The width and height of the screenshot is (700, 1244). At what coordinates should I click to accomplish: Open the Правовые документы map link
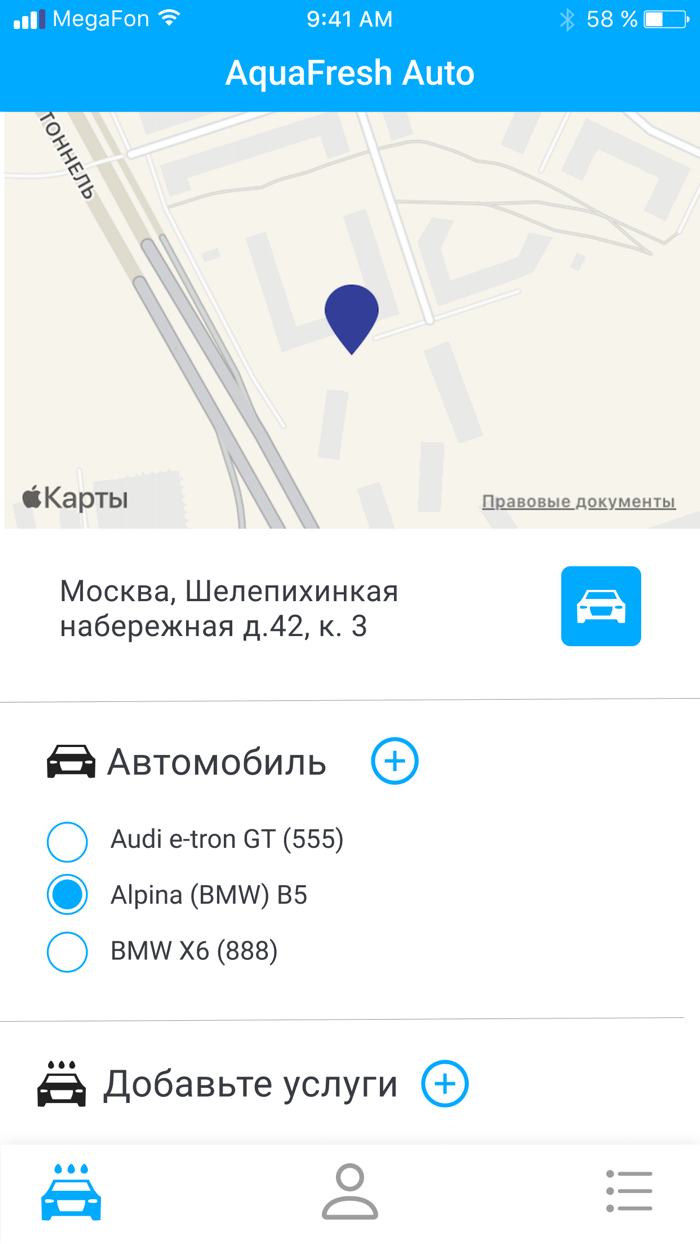(x=578, y=501)
